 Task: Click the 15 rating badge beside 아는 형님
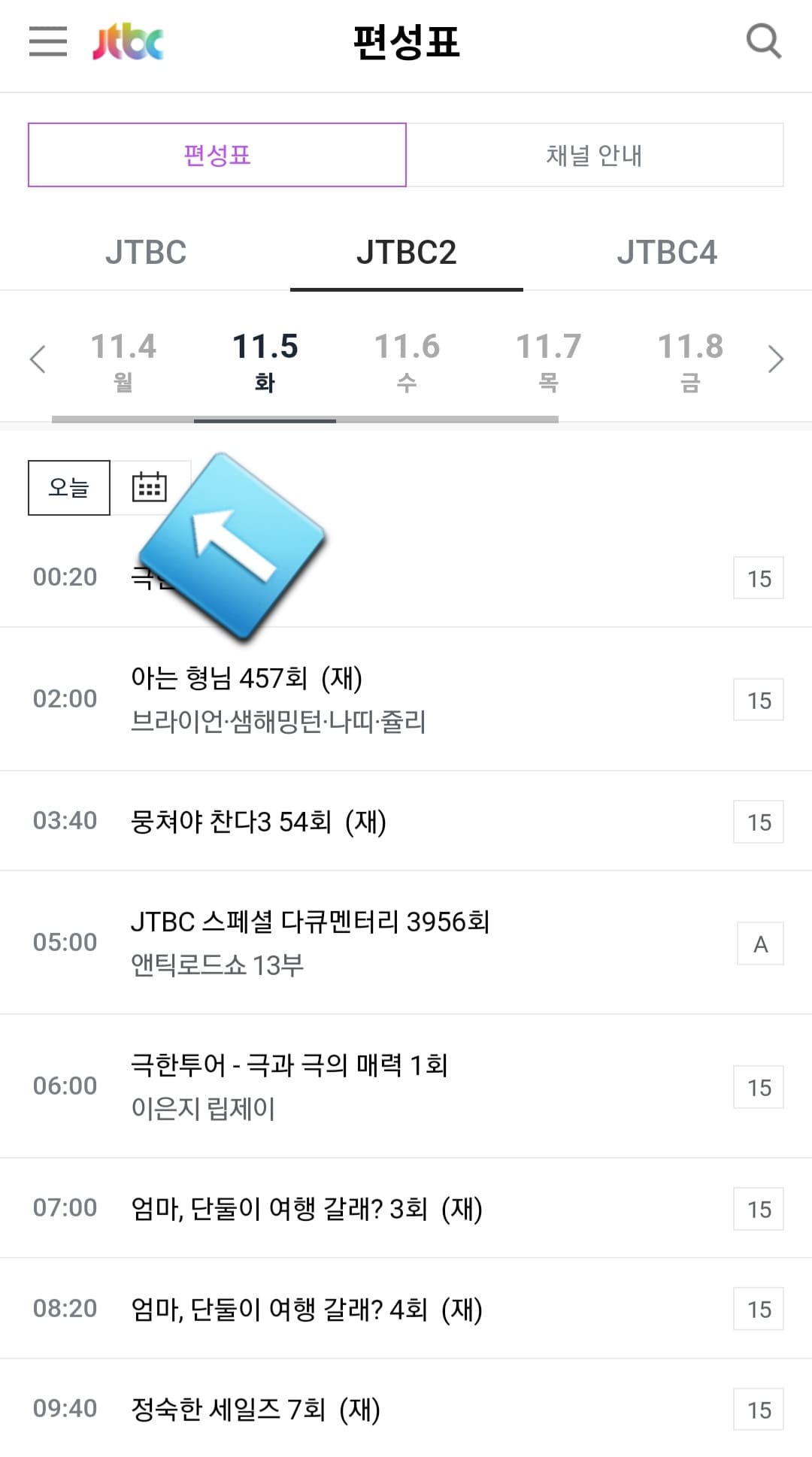(x=758, y=698)
